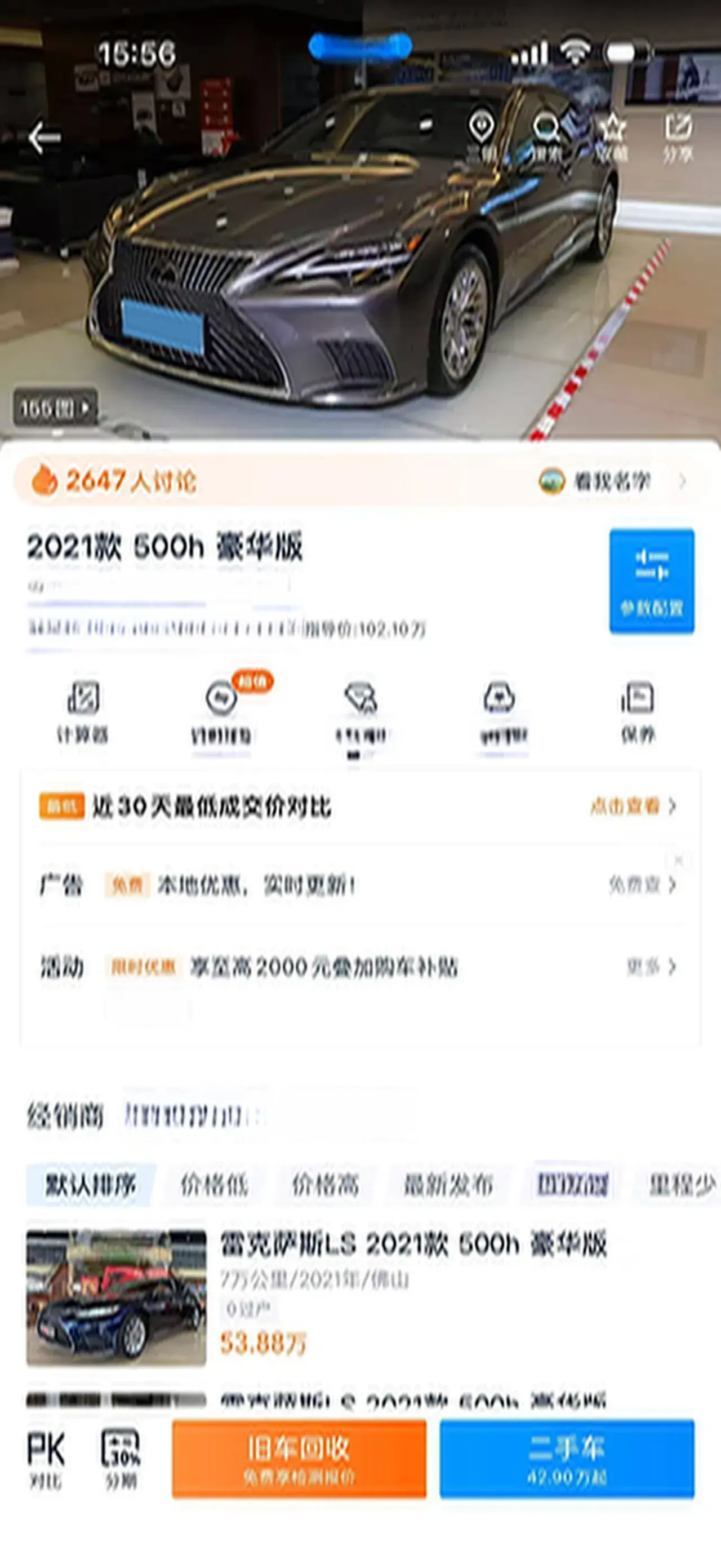
Task: Tap the orange 旧车回收 button
Action: coord(299,1459)
